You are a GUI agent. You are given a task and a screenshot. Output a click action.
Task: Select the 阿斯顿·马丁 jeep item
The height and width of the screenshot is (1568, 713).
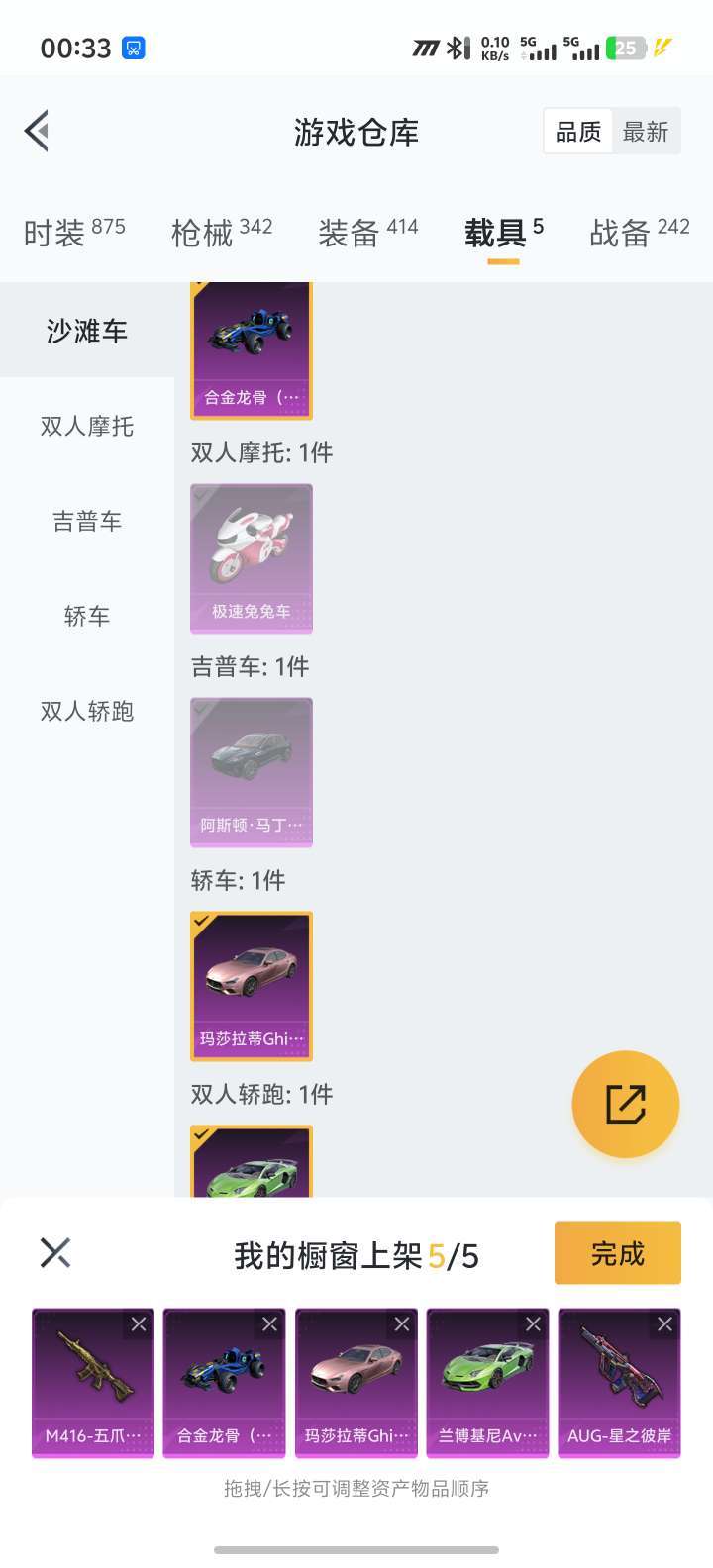pyautogui.click(x=252, y=772)
